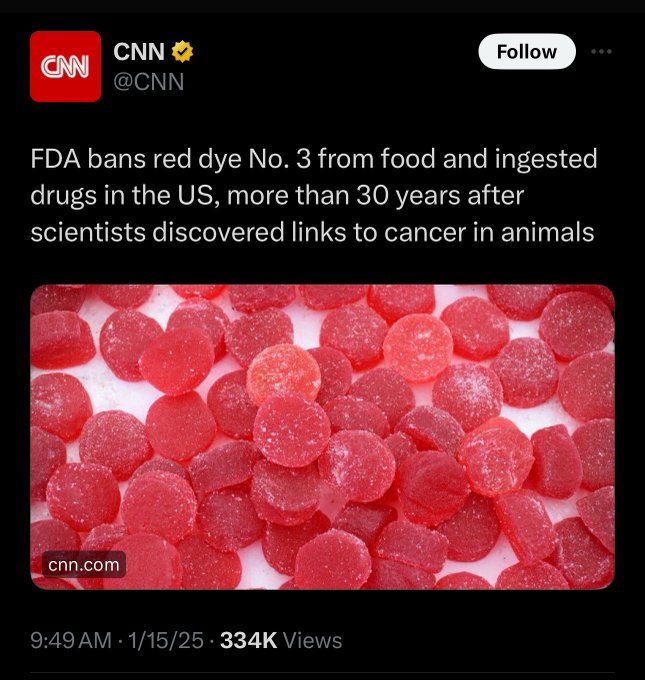Open CNN's profile picture
645x680 pixels.
coord(65,66)
